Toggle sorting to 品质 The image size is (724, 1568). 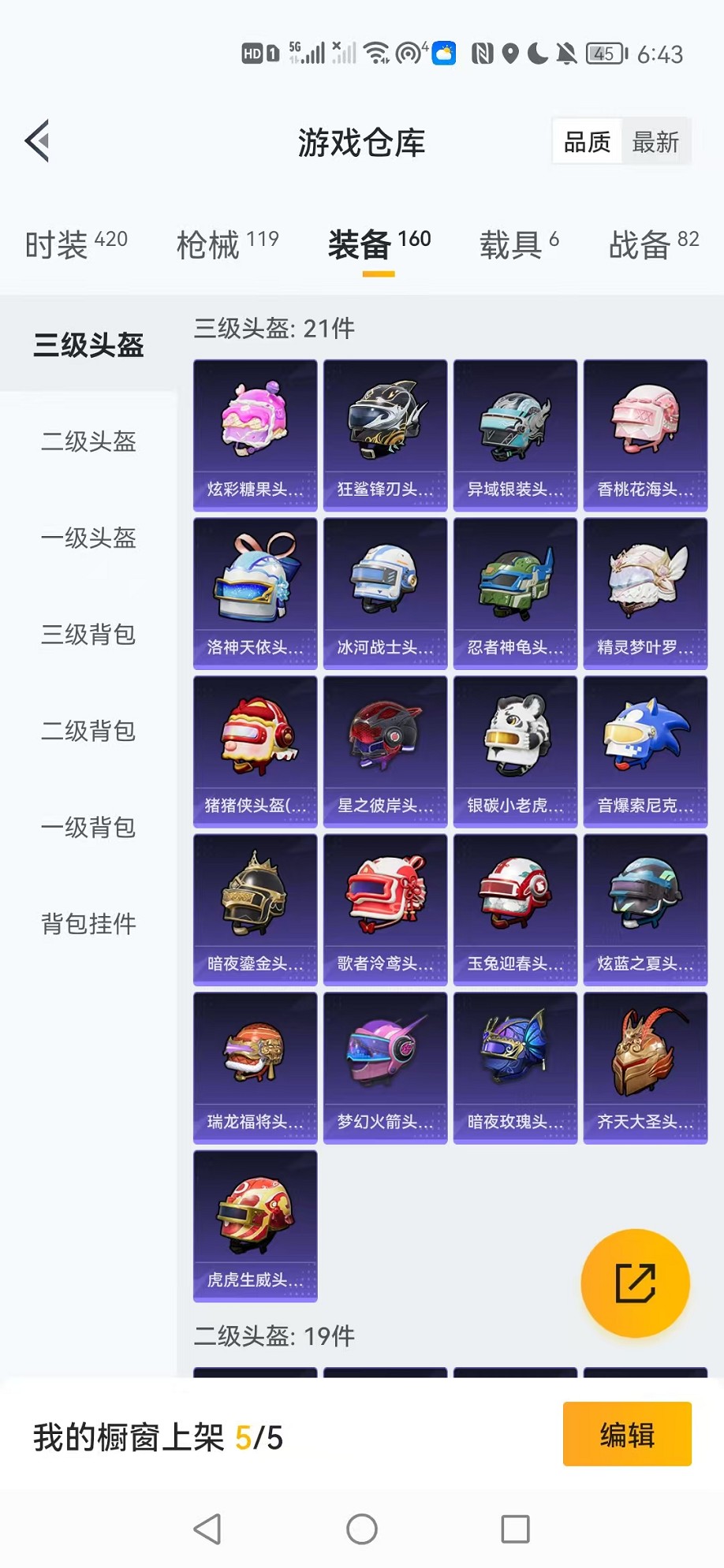[x=586, y=142]
